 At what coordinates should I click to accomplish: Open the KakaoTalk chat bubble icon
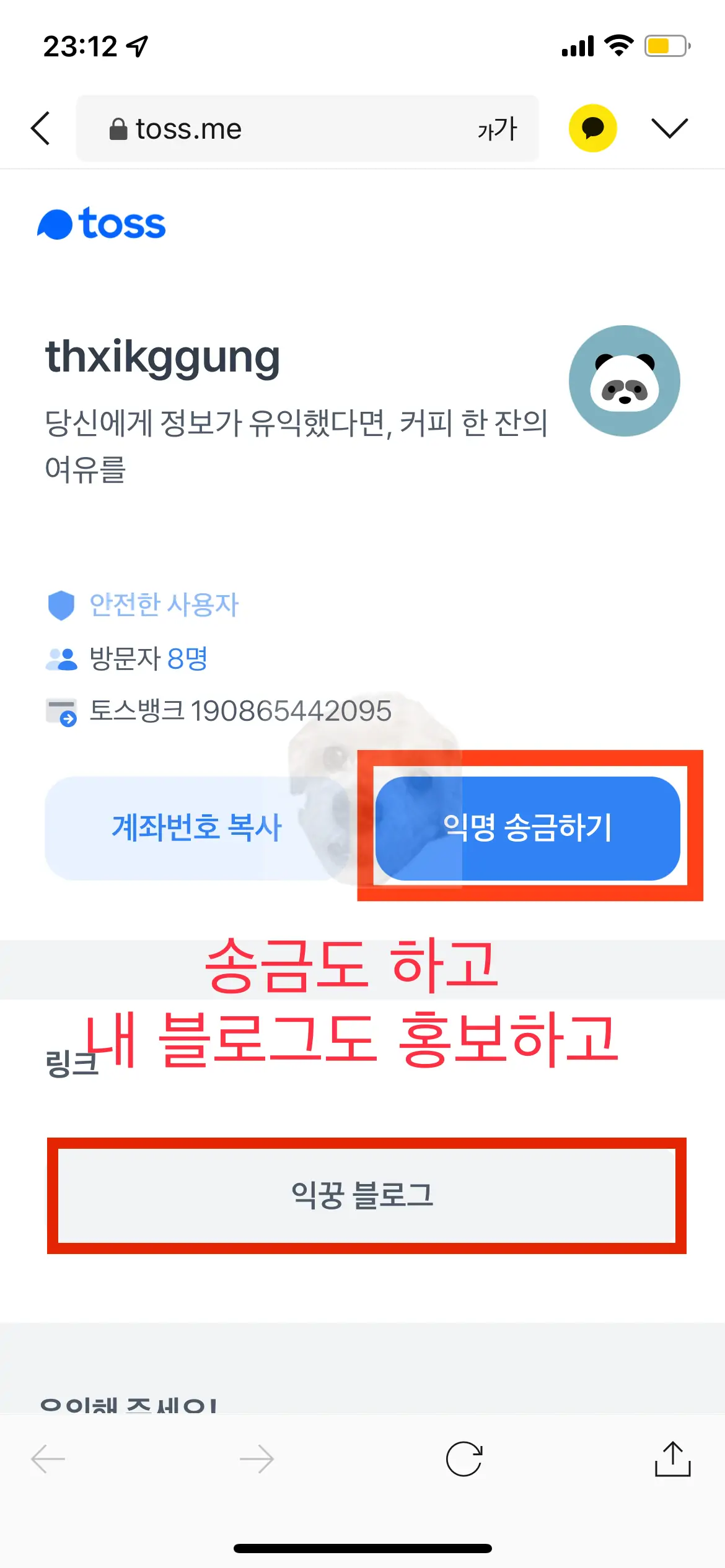(x=593, y=128)
